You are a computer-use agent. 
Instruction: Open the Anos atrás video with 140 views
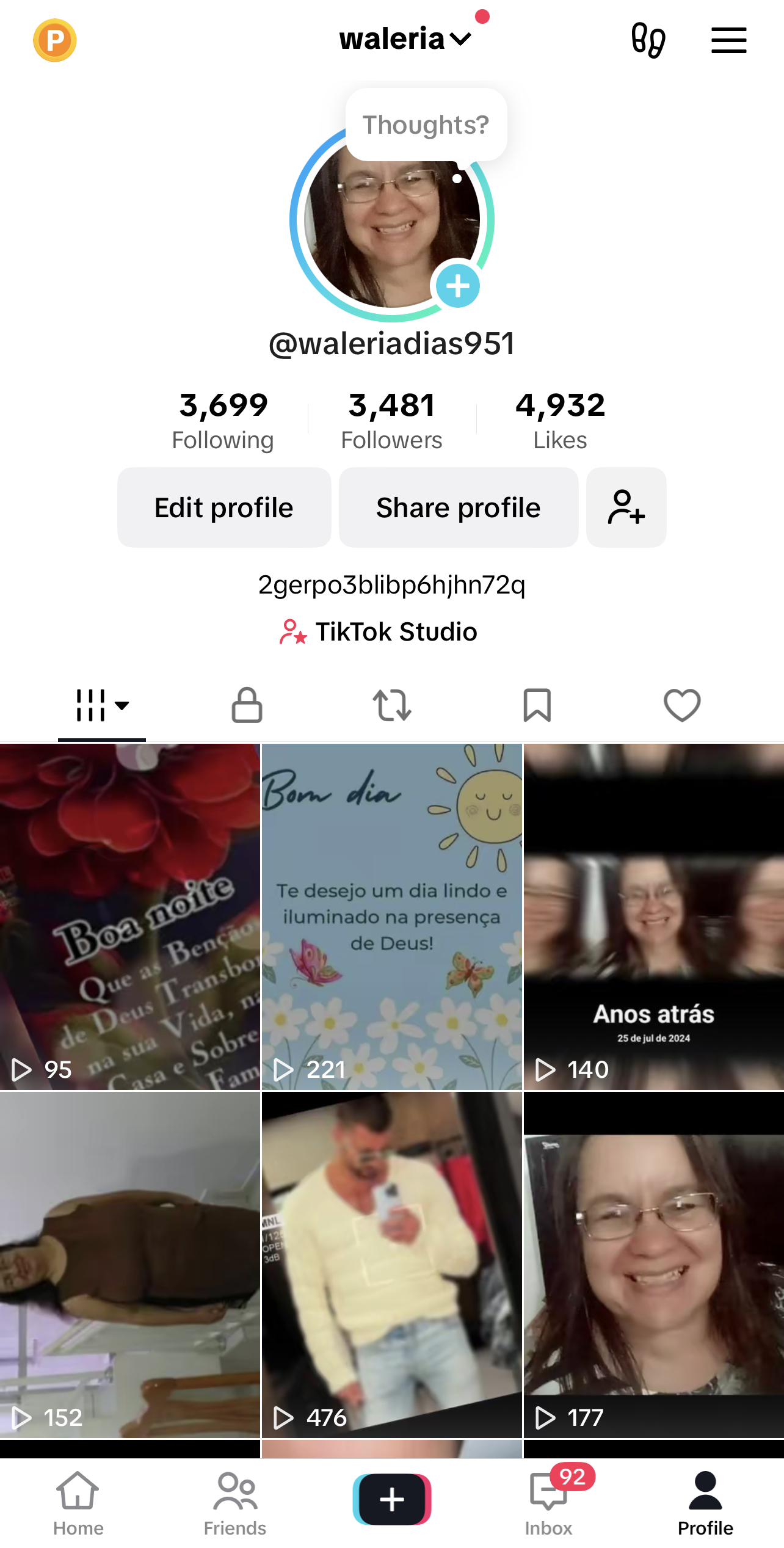653,916
